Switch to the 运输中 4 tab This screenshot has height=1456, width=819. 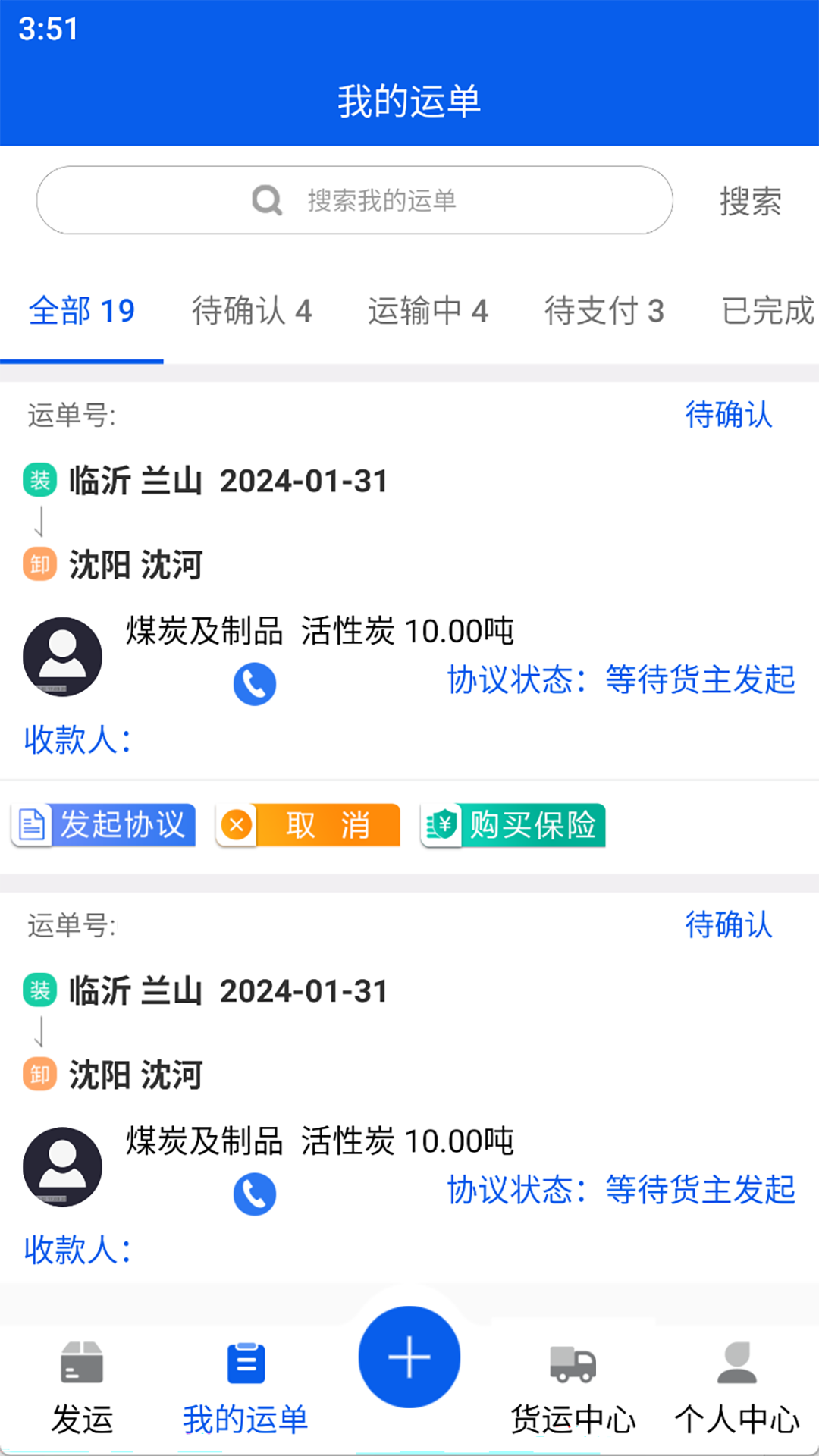click(430, 311)
